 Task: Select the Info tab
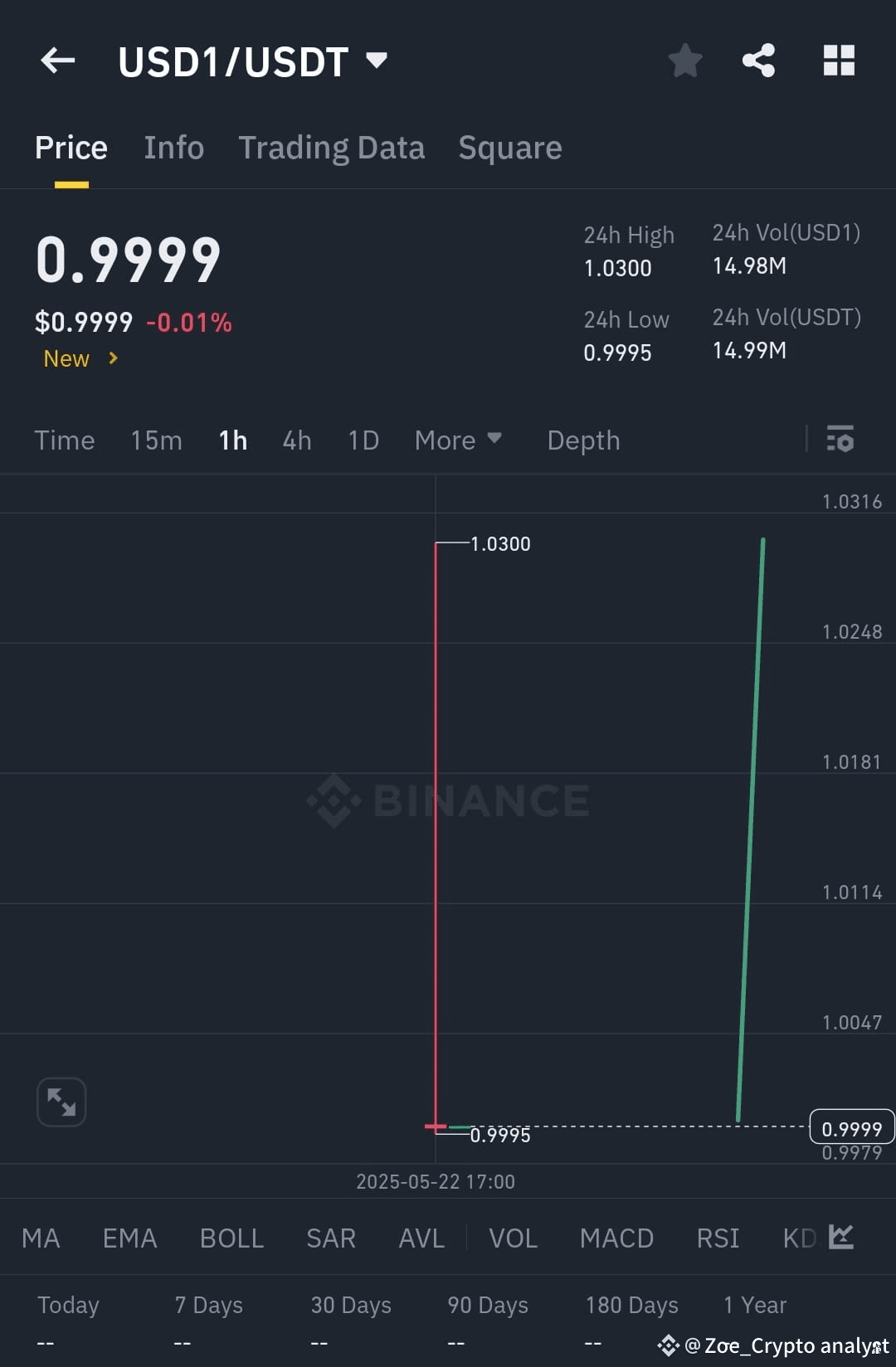coord(173,147)
